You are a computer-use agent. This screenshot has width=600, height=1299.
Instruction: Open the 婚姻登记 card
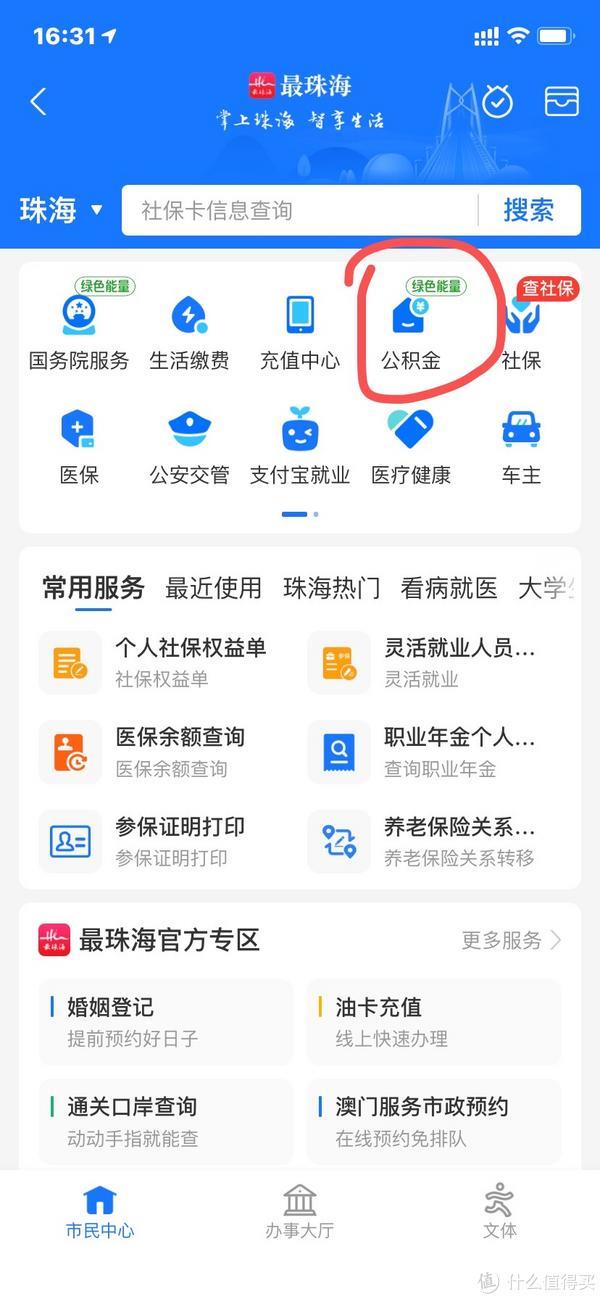click(x=165, y=1021)
